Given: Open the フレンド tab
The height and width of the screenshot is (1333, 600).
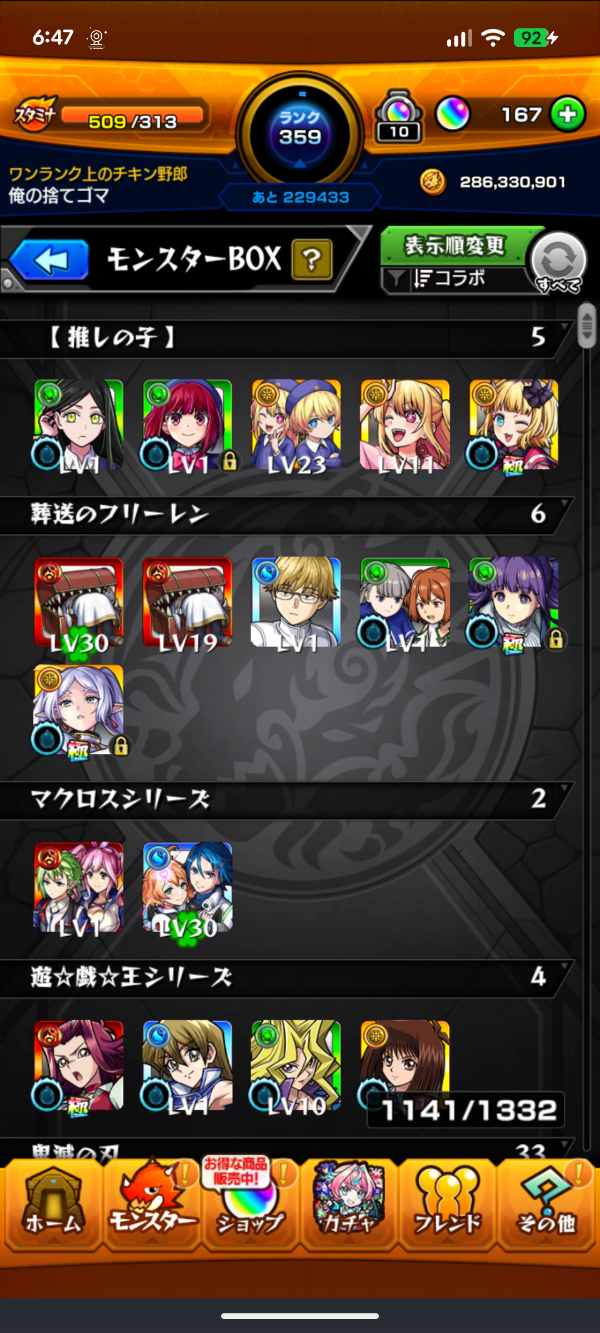Looking at the screenshot, I should [447, 1206].
